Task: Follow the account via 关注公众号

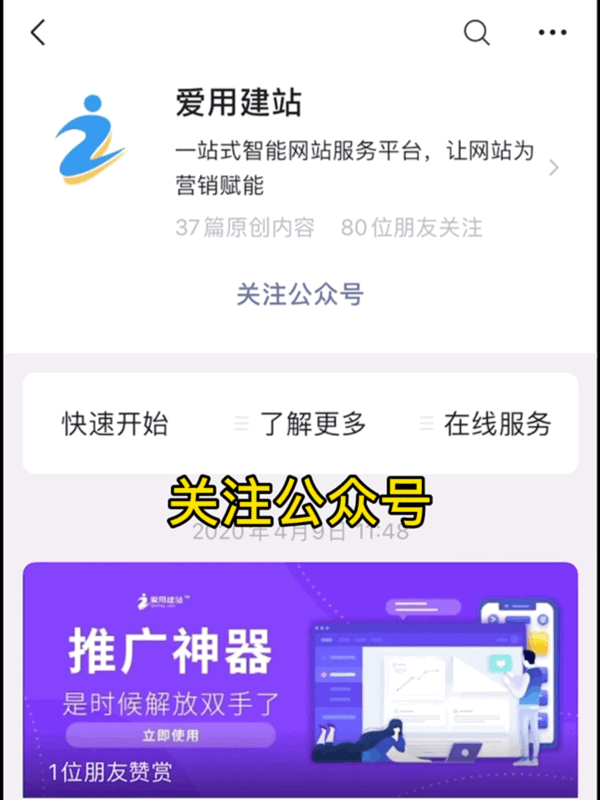Action: [x=299, y=294]
